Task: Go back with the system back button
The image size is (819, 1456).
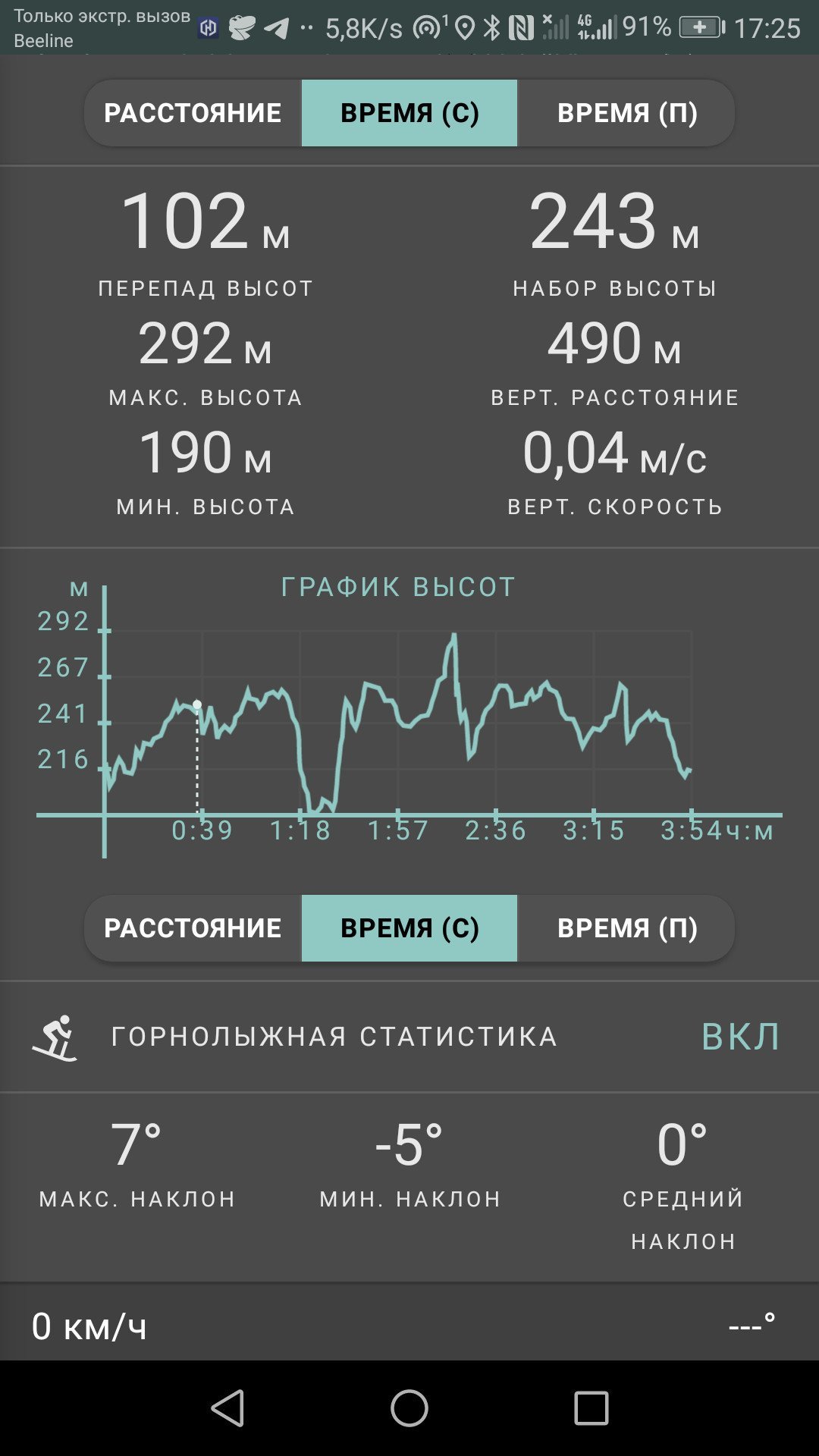Action: click(227, 1408)
